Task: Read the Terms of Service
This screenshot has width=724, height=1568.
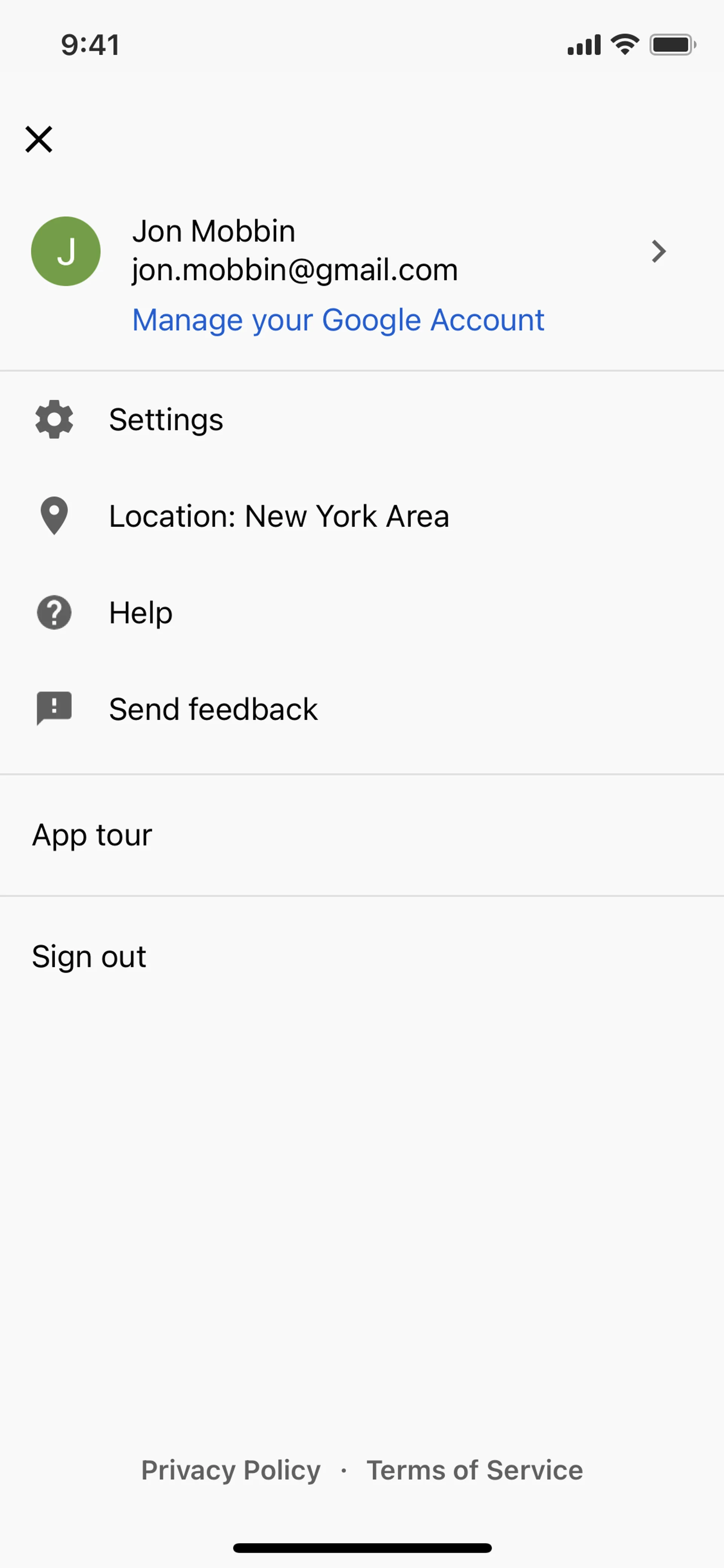Action: (x=474, y=1470)
